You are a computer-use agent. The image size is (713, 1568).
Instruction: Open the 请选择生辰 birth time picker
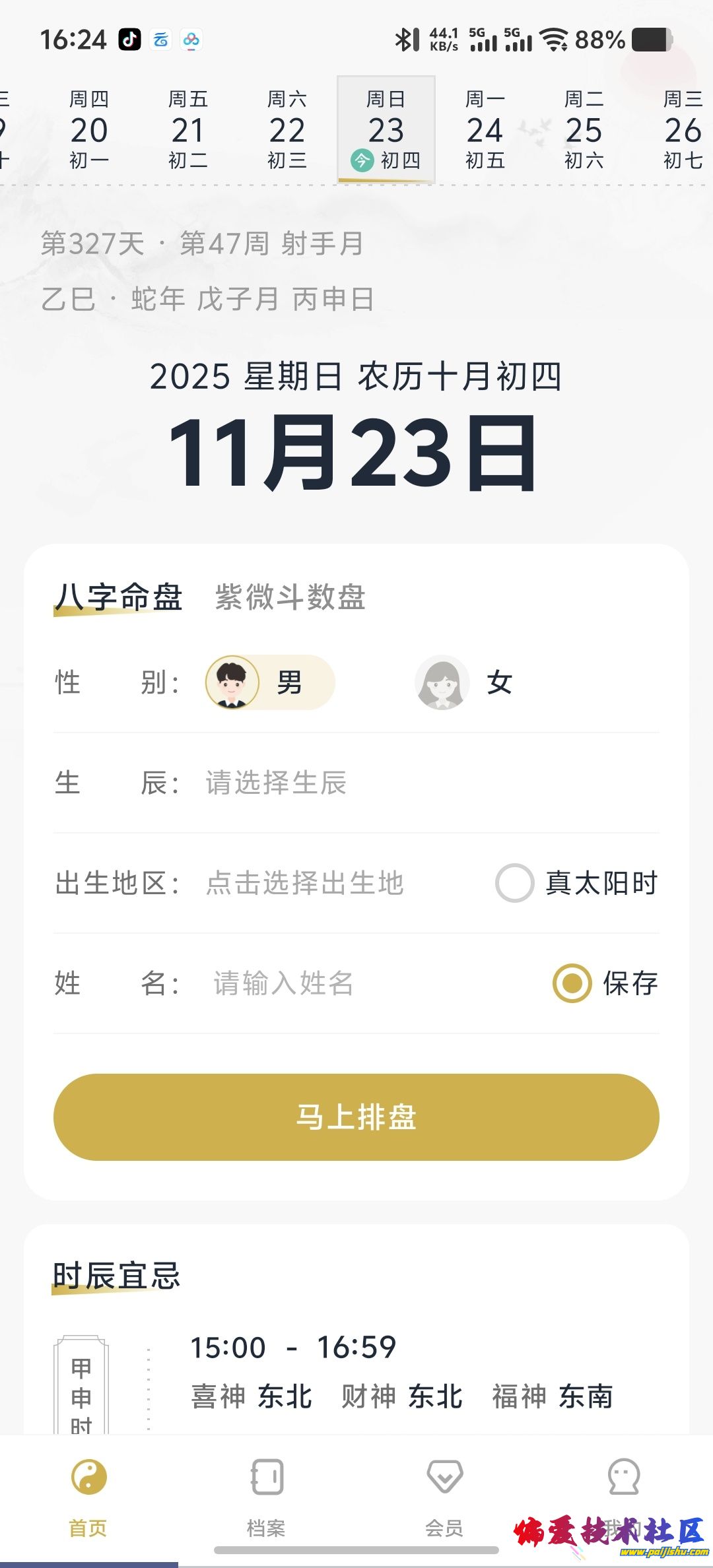(x=277, y=784)
